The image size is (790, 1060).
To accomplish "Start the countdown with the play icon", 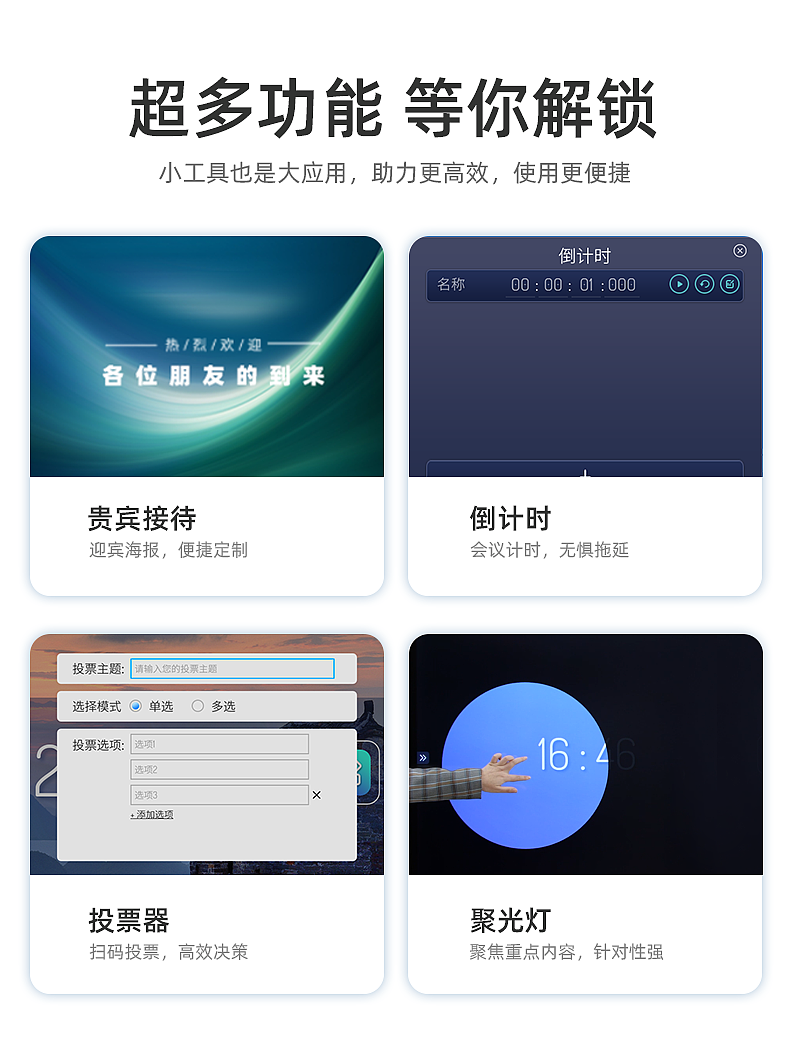I will [x=678, y=284].
